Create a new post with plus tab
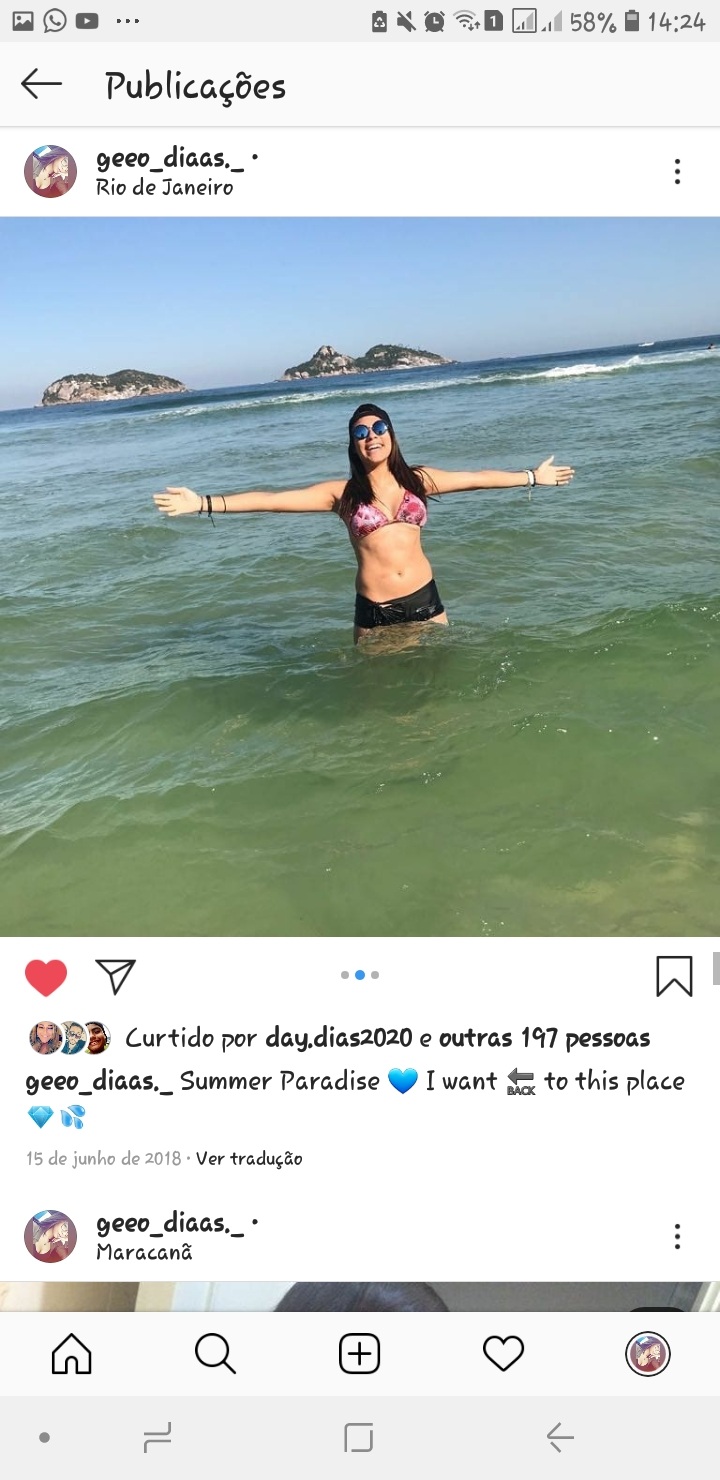Screen dimensions: 720x1480 point(359,1354)
